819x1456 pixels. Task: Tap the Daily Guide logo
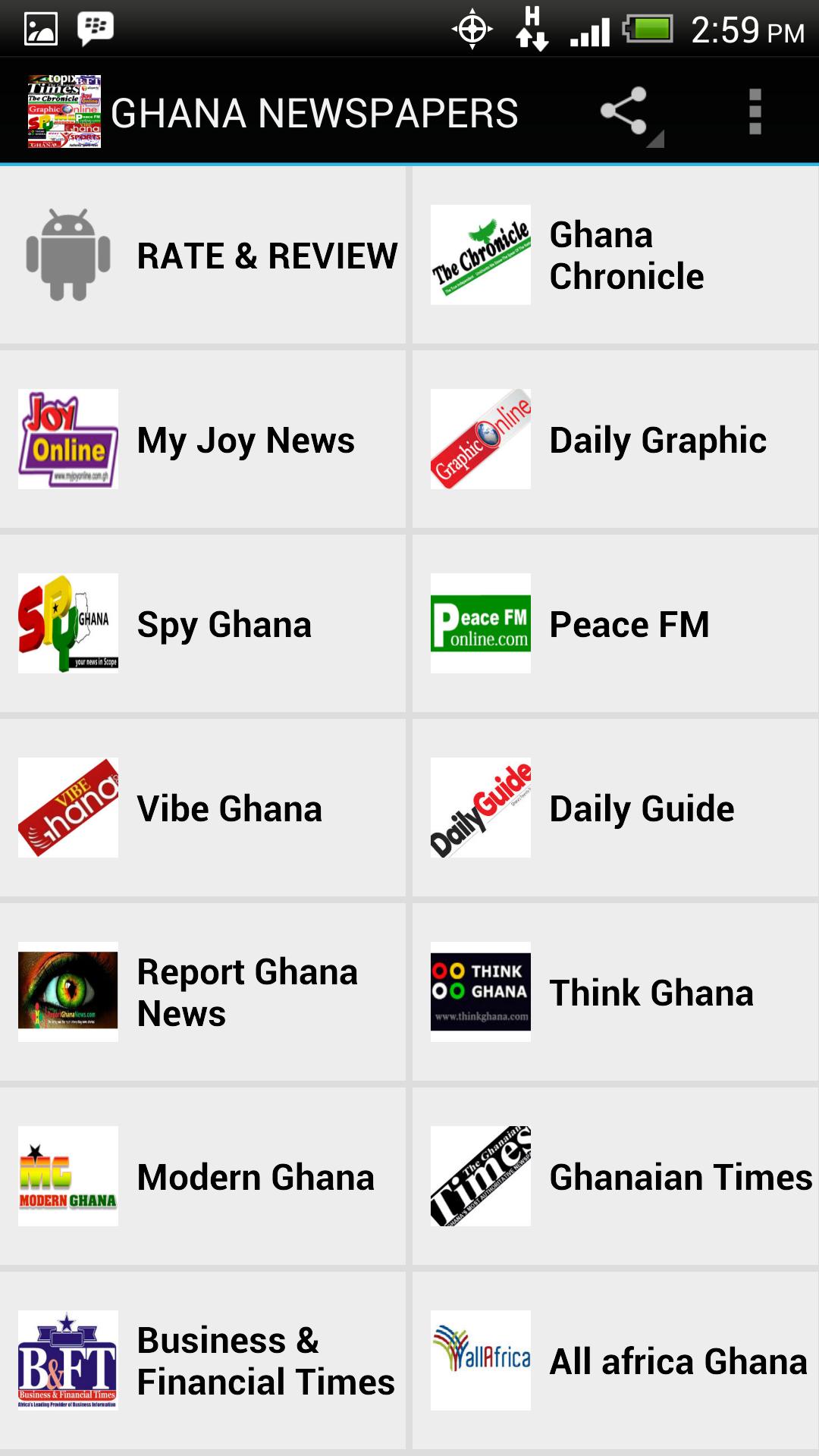pos(480,808)
